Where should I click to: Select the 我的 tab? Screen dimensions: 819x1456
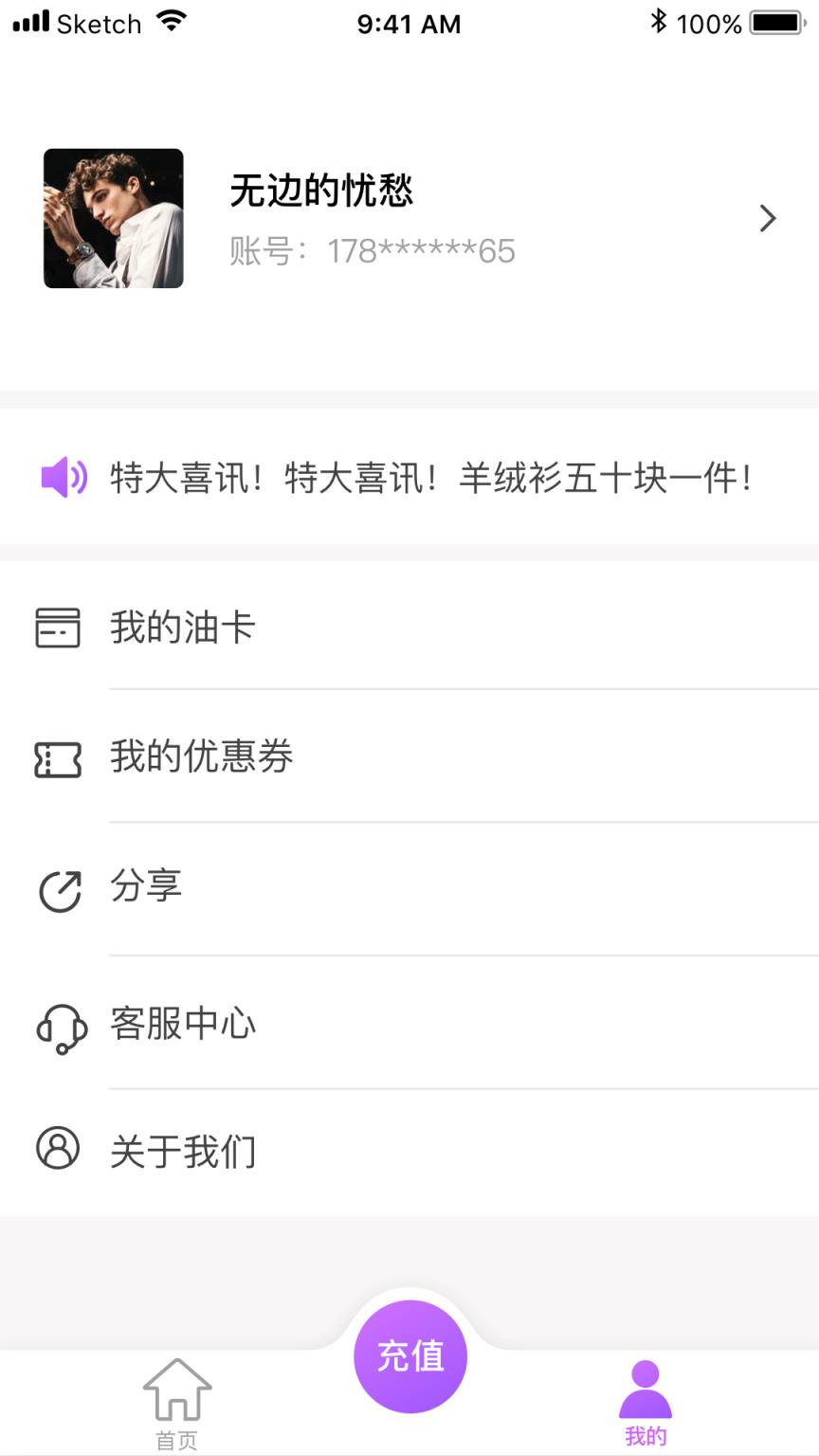pyautogui.click(x=646, y=1403)
